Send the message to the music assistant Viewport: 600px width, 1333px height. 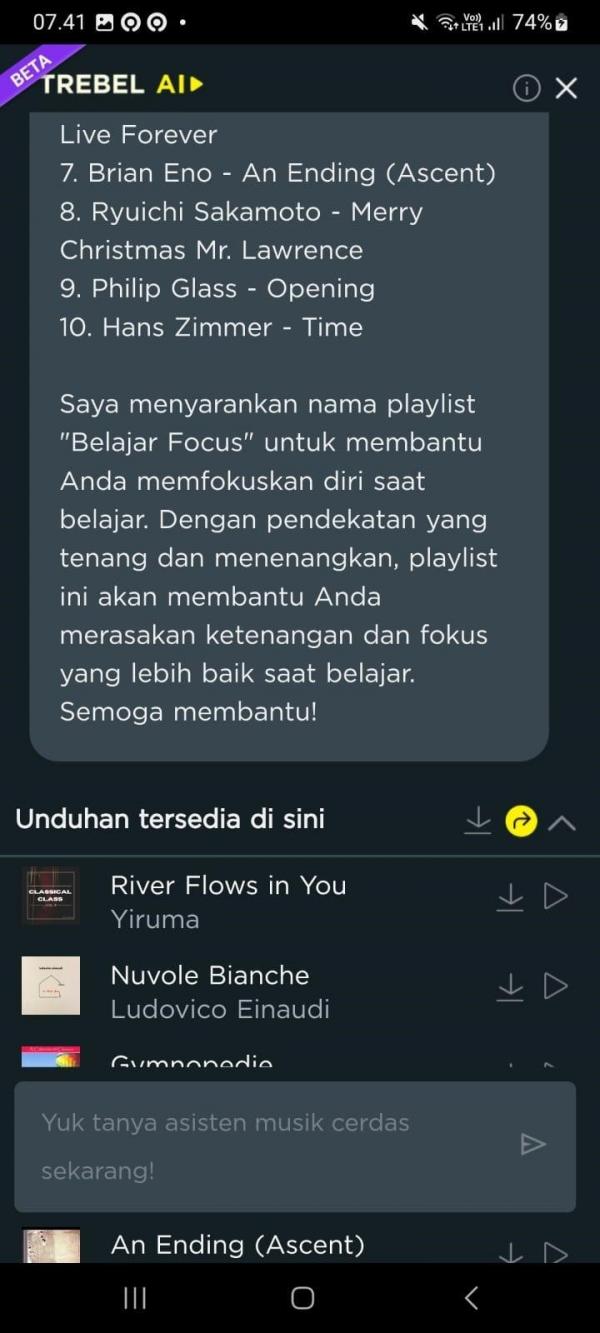click(533, 1144)
